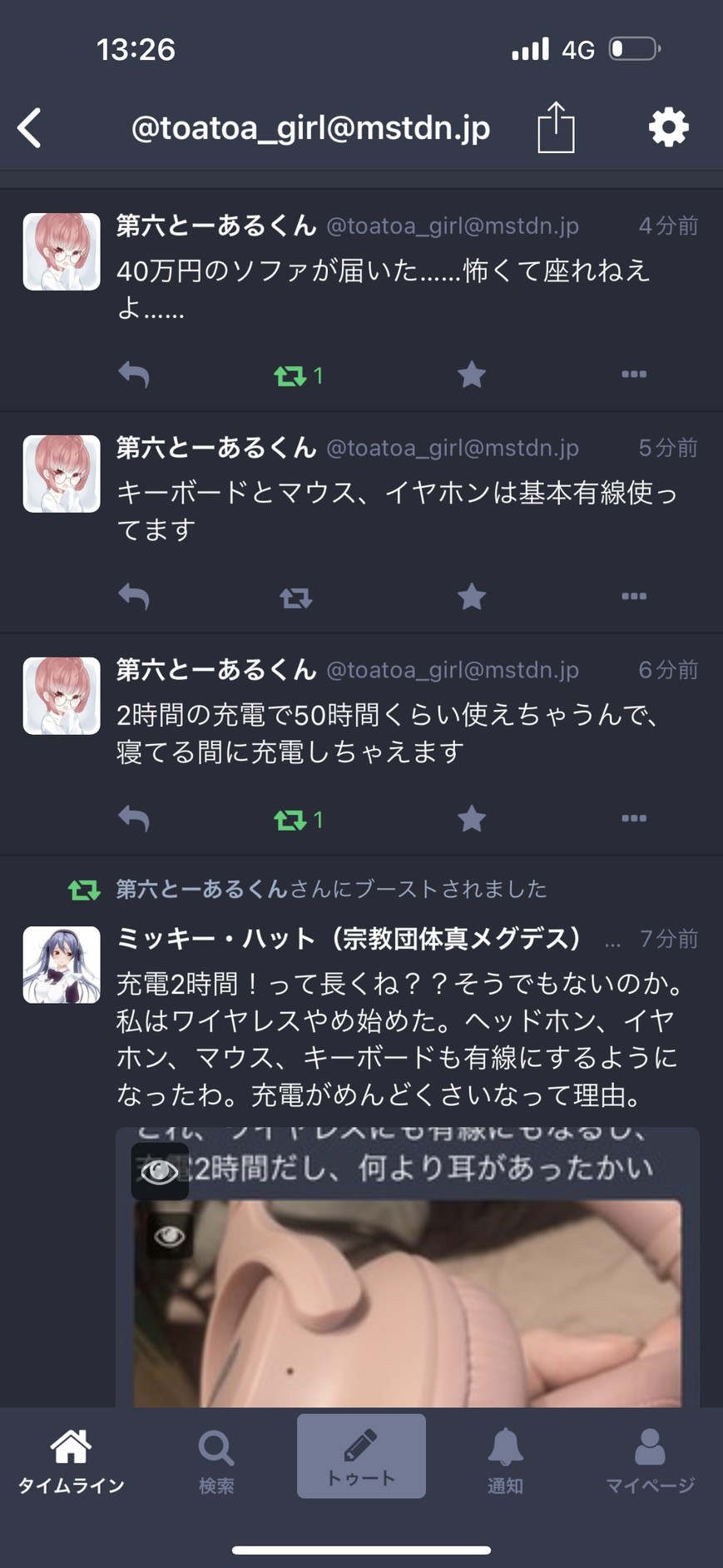Open the 通知 tab
This screenshot has width=723, height=1568.
pos(505,1461)
